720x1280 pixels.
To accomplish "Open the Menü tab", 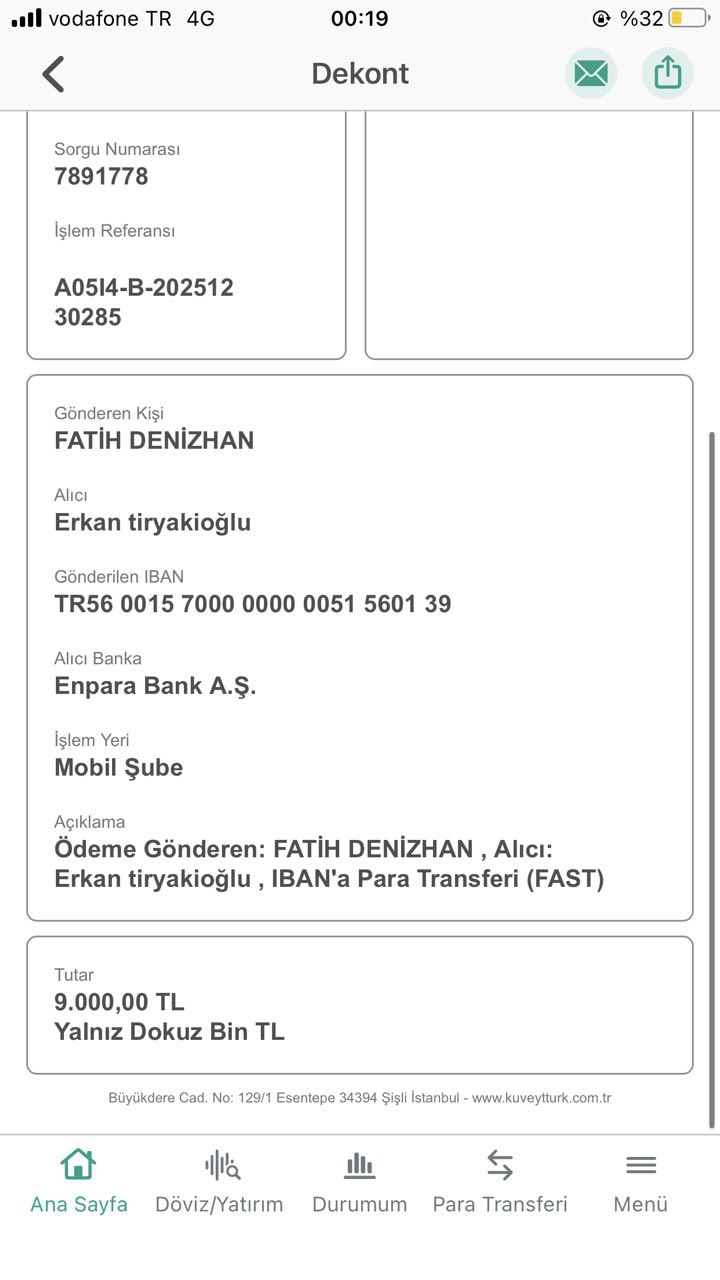I will coord(641,1181).
